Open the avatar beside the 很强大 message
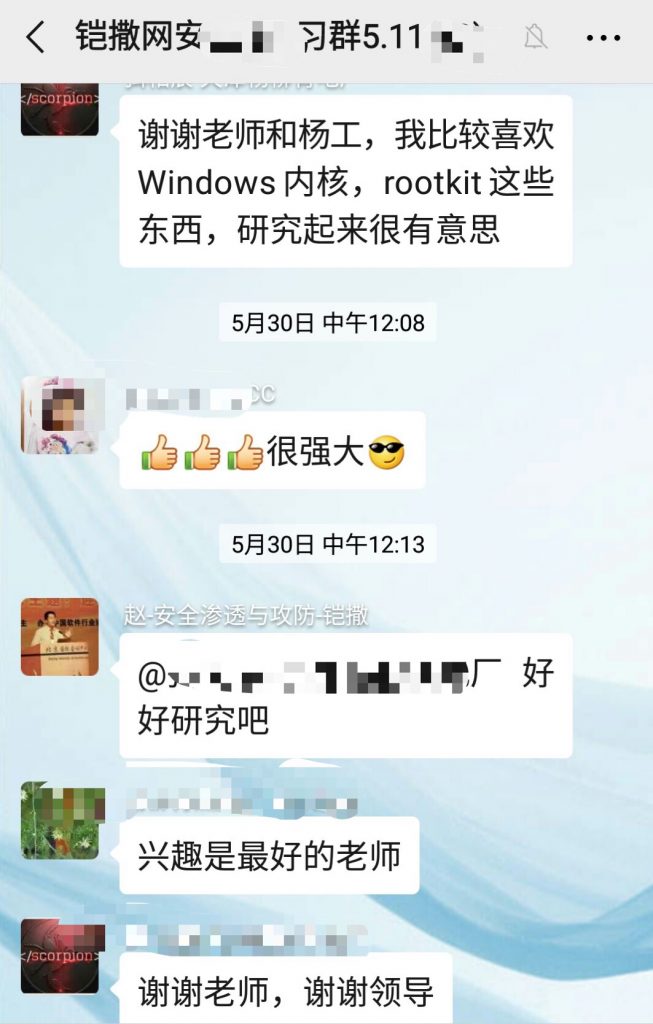This screenshot has height=1024, width=653. (x=60, y=415)
